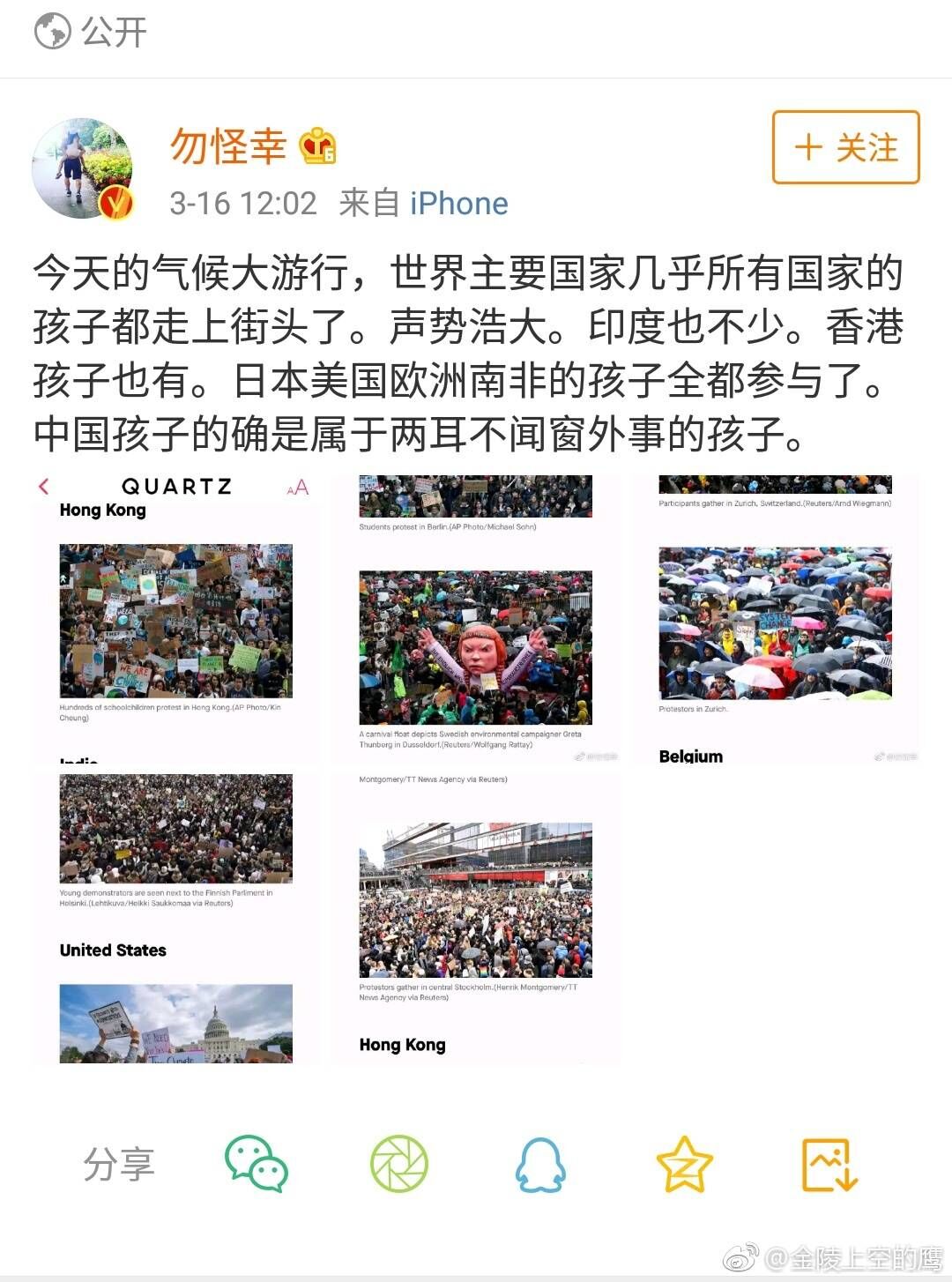The height and width of the screenshot is (1282, 952).
Task: Share the post to QQ
Action: pos(540,1164)
